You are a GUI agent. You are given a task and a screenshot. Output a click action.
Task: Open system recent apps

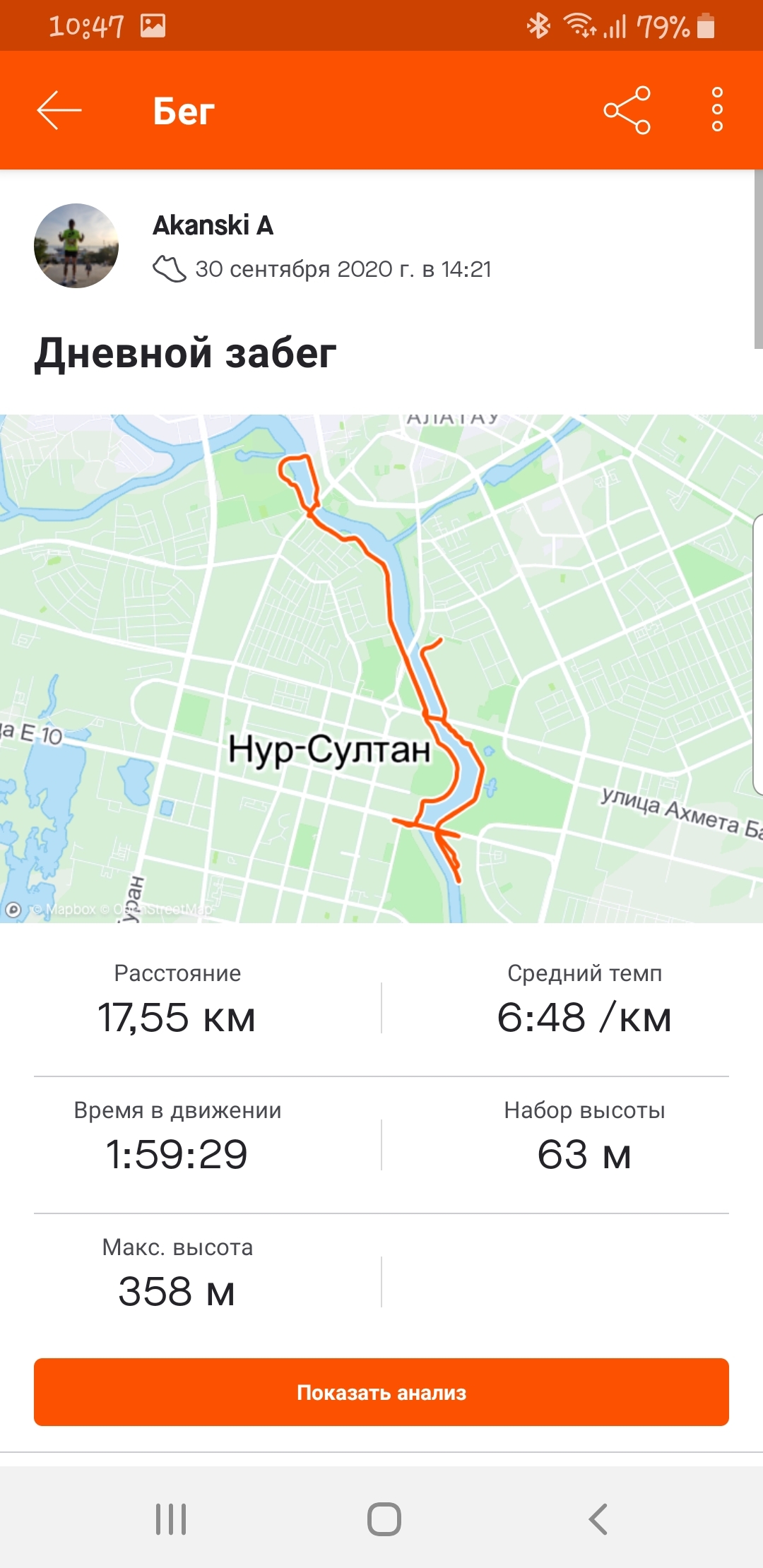tap(171, 1519)
